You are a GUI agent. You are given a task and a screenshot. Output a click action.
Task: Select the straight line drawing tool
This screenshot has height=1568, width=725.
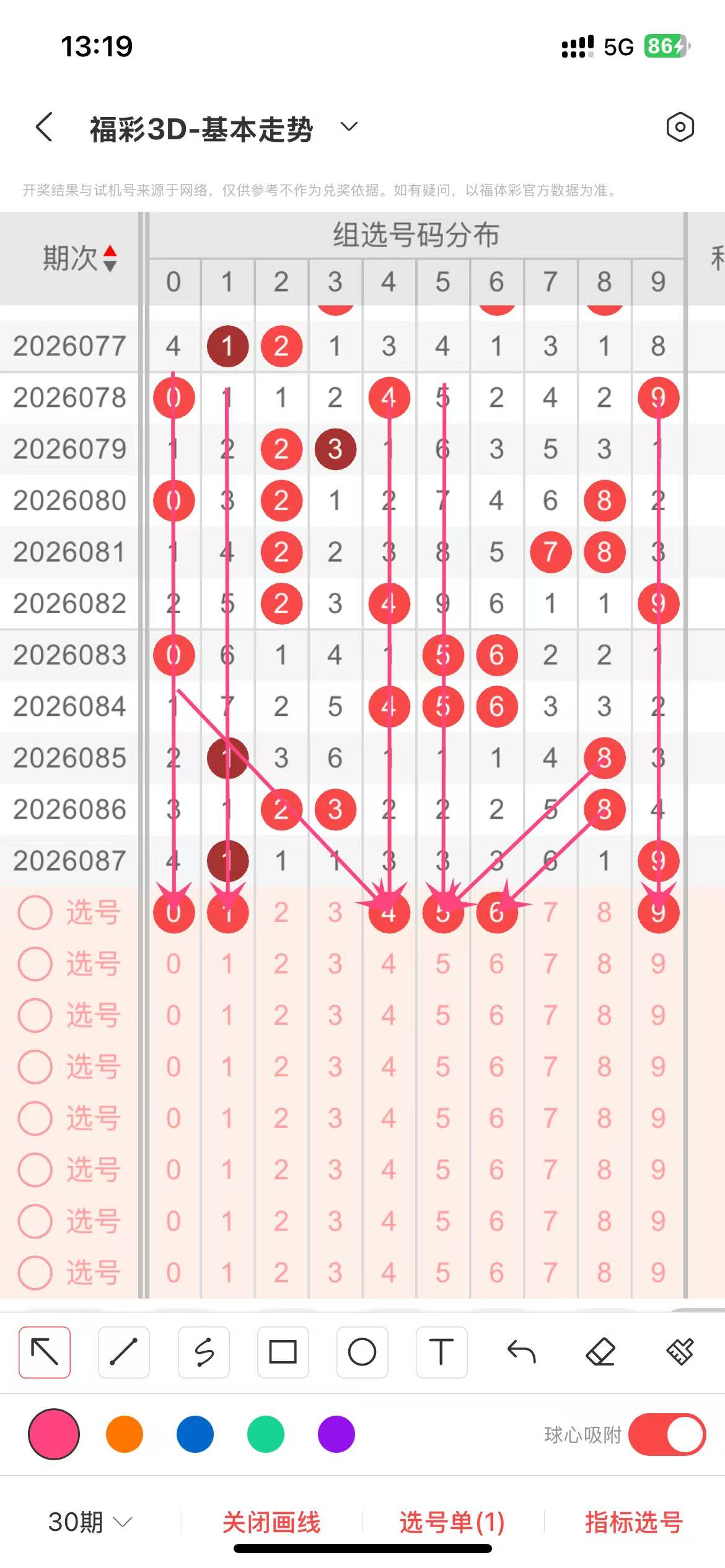click(124, 1351)
